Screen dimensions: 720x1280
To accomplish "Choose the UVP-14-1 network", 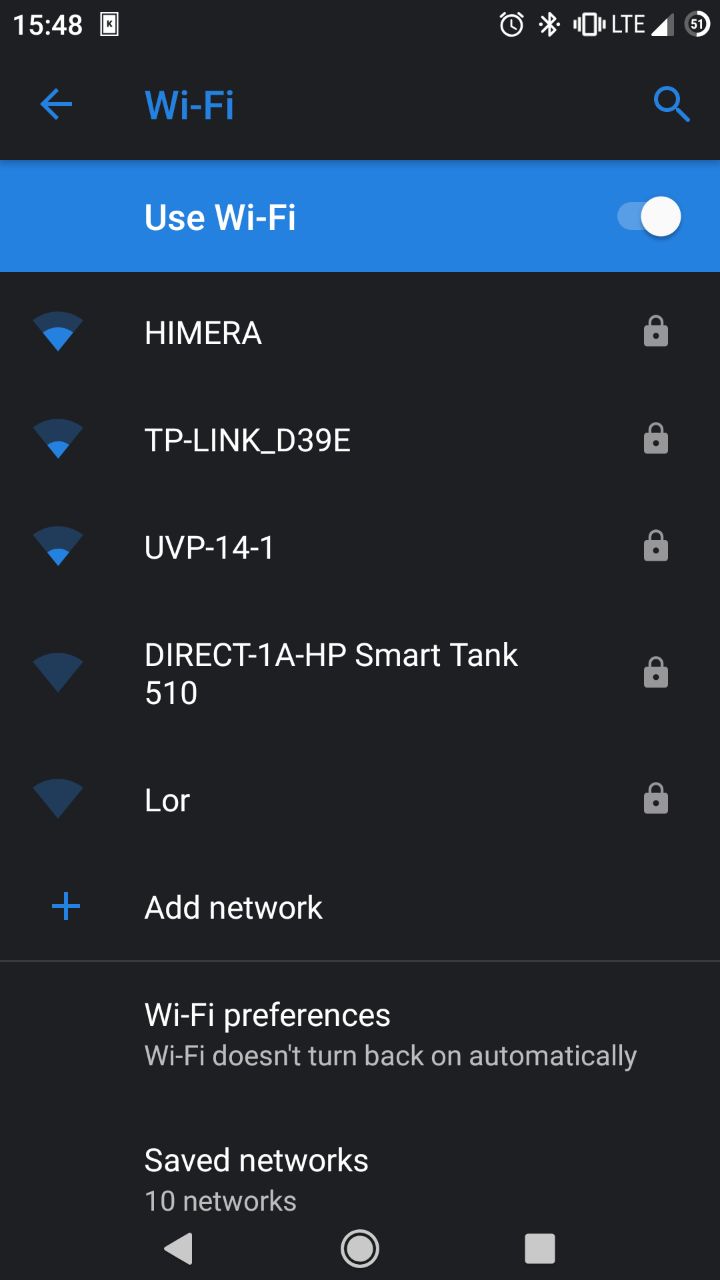I will click(x=360, y=548).
